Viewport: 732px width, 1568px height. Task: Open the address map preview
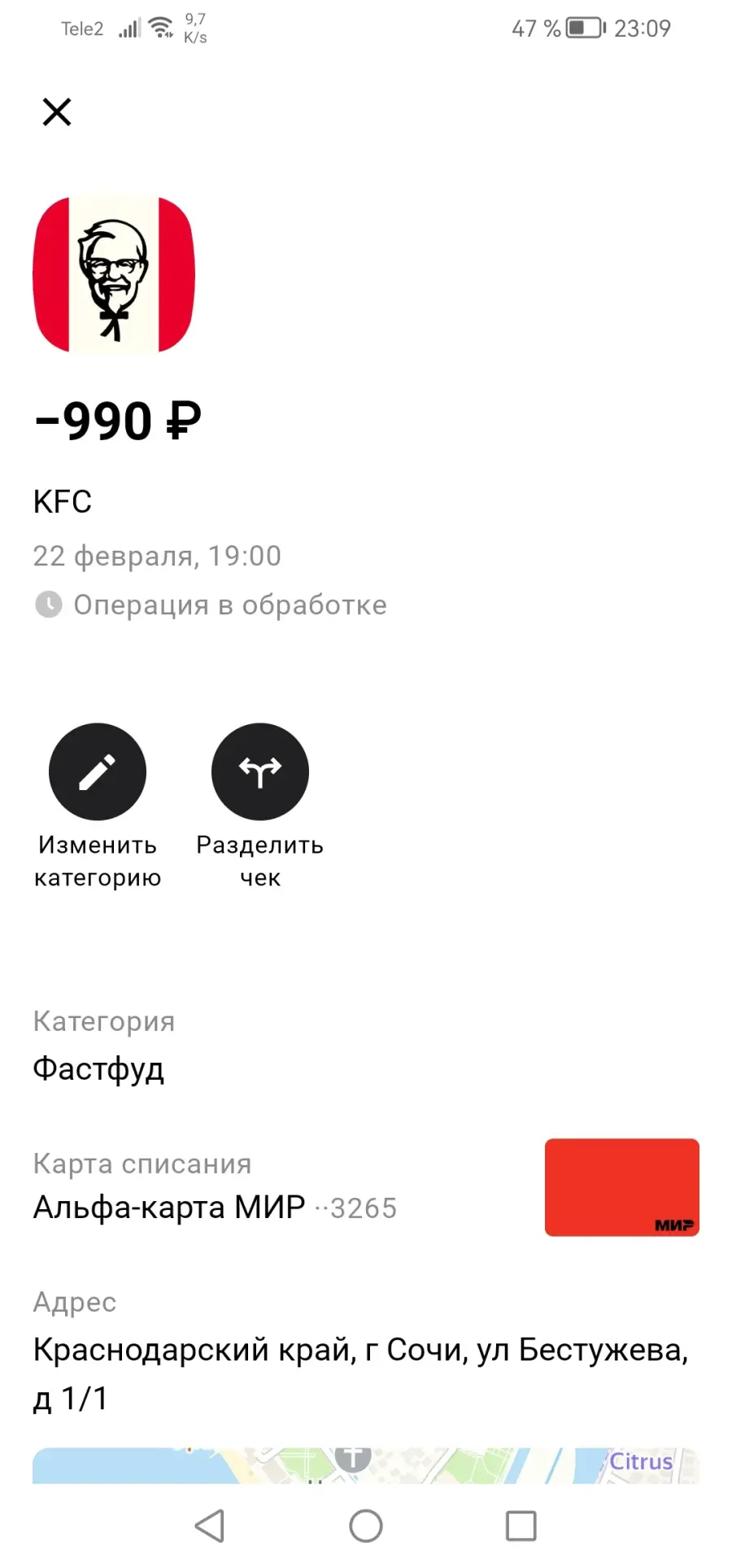pos(366,1465)
